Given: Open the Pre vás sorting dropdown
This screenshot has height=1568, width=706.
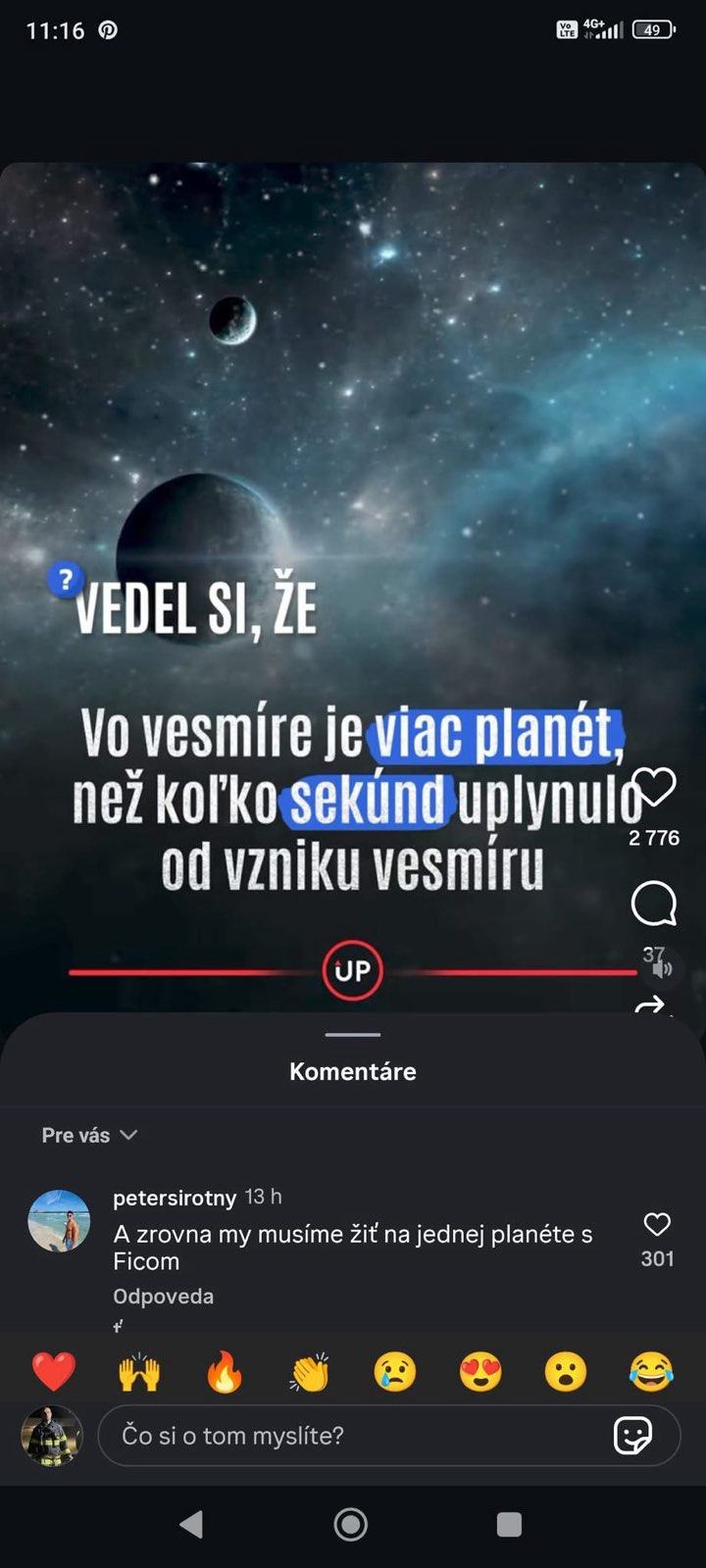Looking at the screenshot, I should tap(88, 1135).
